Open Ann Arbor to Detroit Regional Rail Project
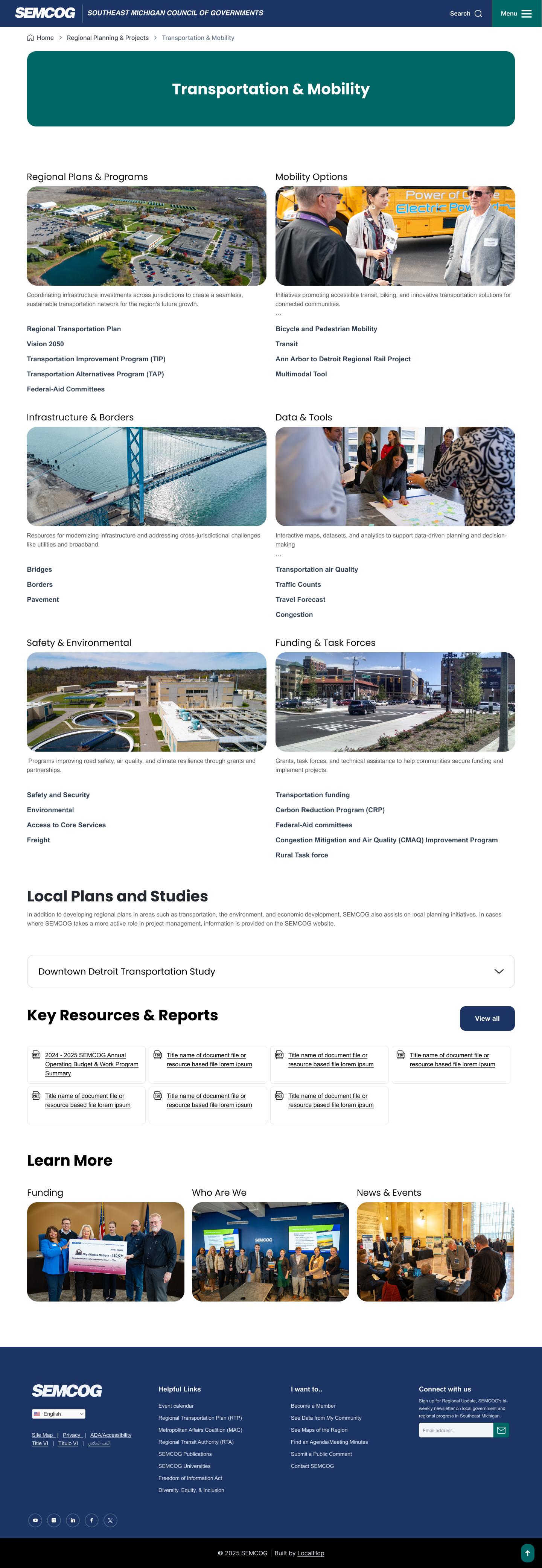 (343, 359)
